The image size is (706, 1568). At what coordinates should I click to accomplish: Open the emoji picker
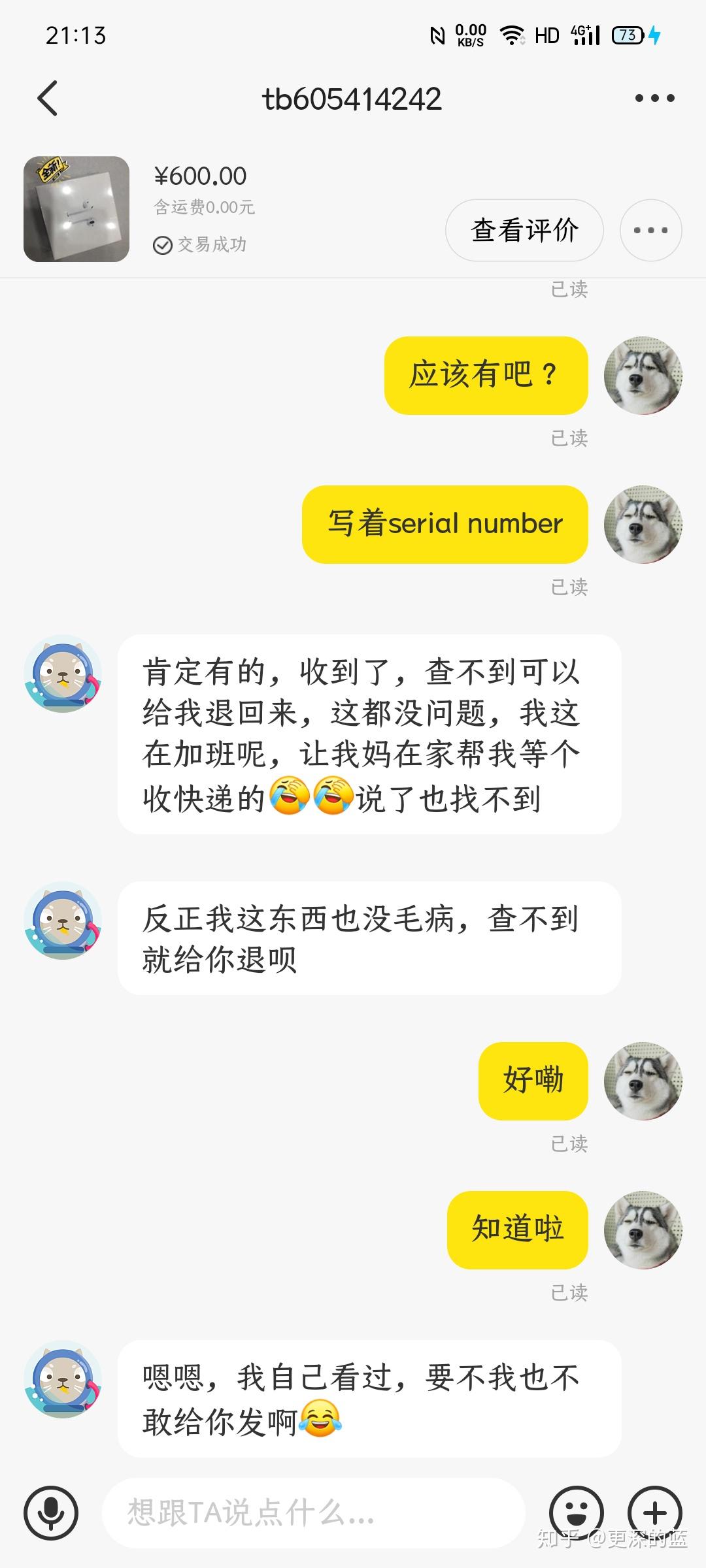tap(576, 1513)
